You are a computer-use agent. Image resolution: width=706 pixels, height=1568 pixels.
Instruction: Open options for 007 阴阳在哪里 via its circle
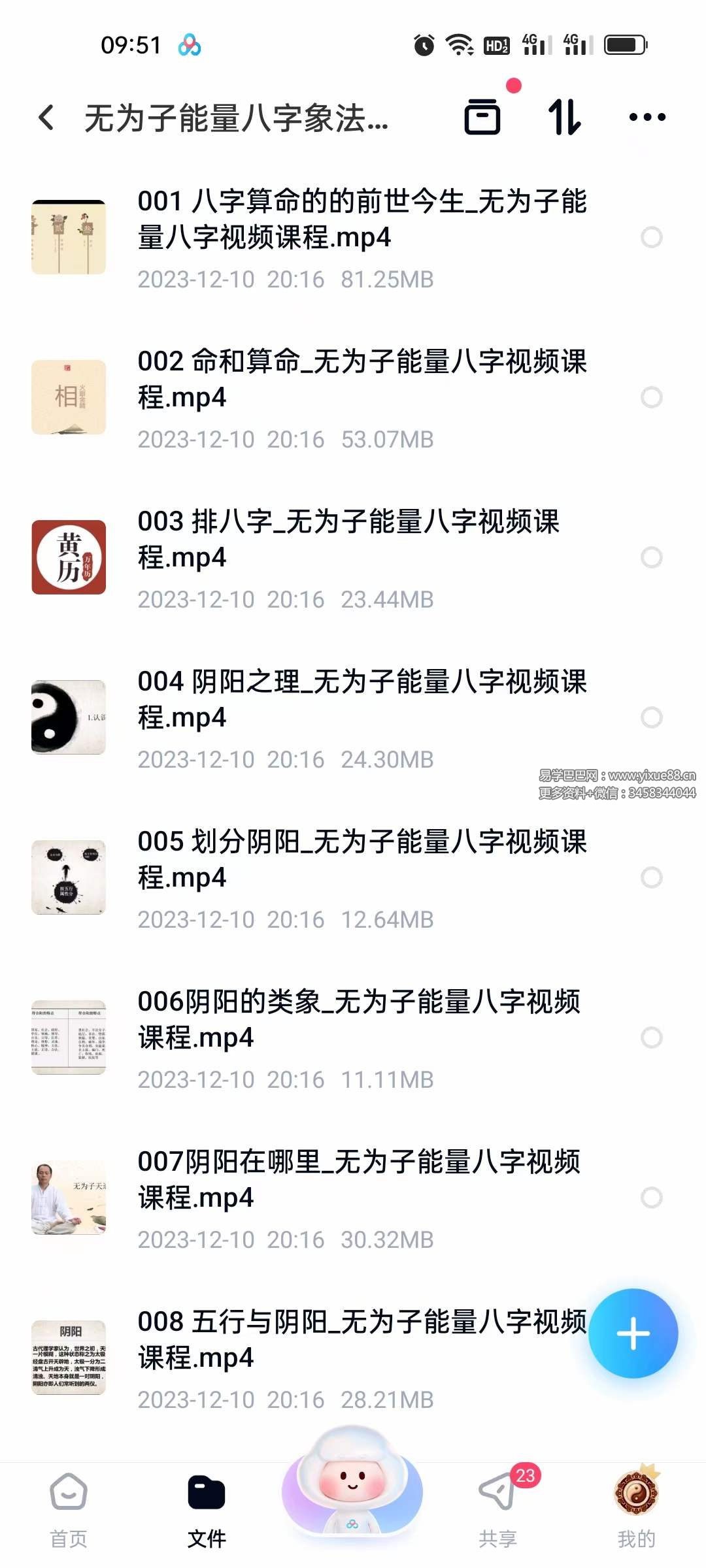tap(652, 1198)
